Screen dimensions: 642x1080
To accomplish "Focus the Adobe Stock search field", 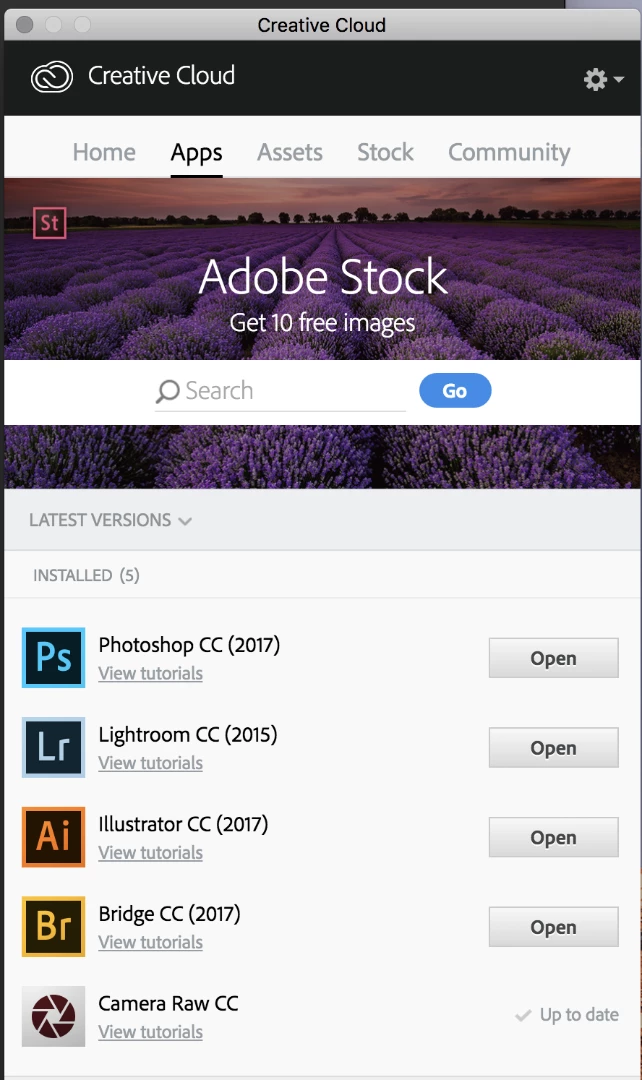I will pos(290,391).
